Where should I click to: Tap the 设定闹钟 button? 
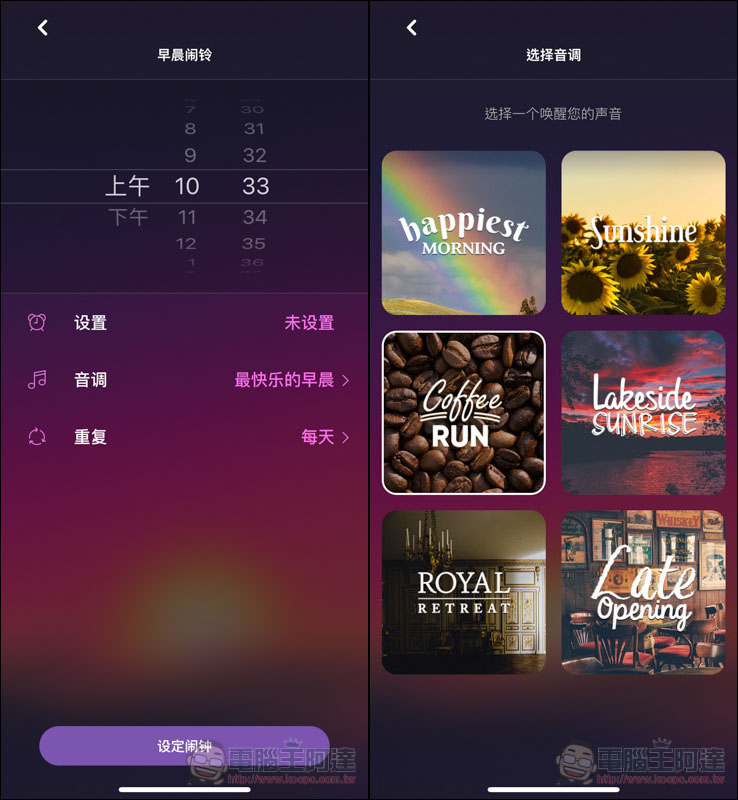184,746
